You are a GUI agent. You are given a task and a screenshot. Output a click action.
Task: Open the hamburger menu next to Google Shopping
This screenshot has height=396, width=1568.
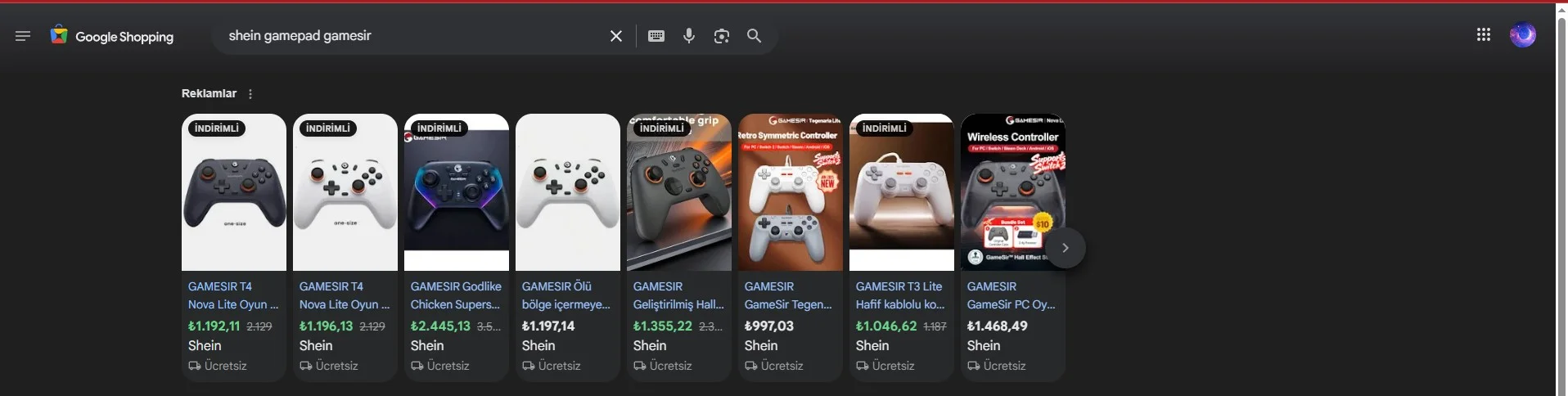click(23, 36)
